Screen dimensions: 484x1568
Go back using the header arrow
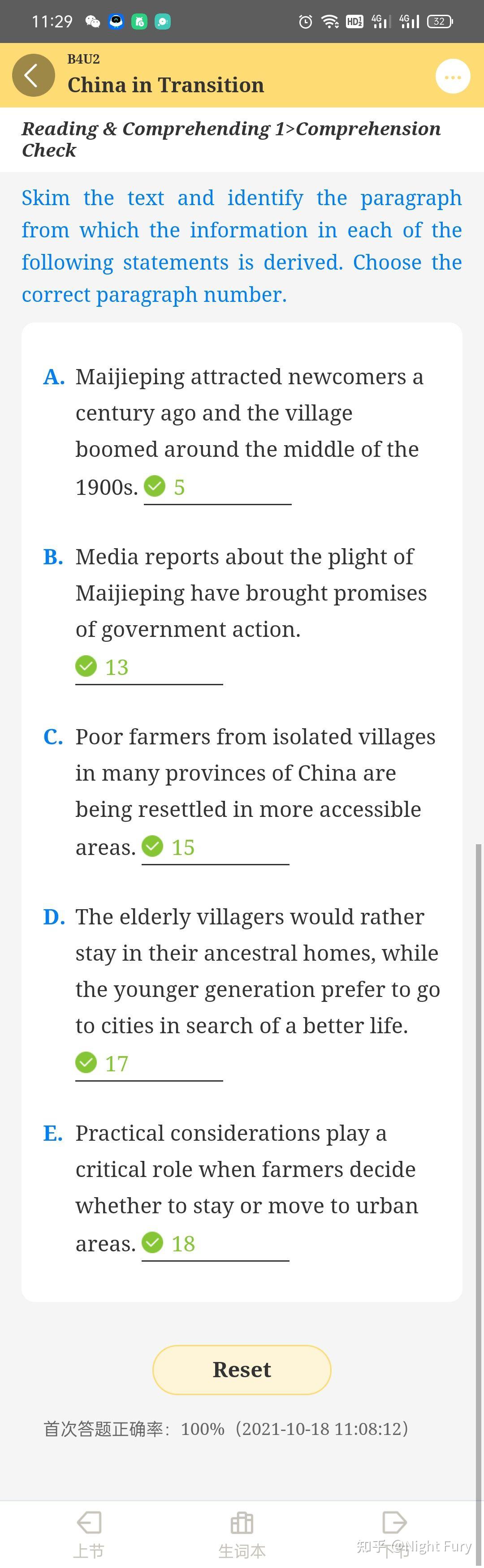[x=33, y=76]
